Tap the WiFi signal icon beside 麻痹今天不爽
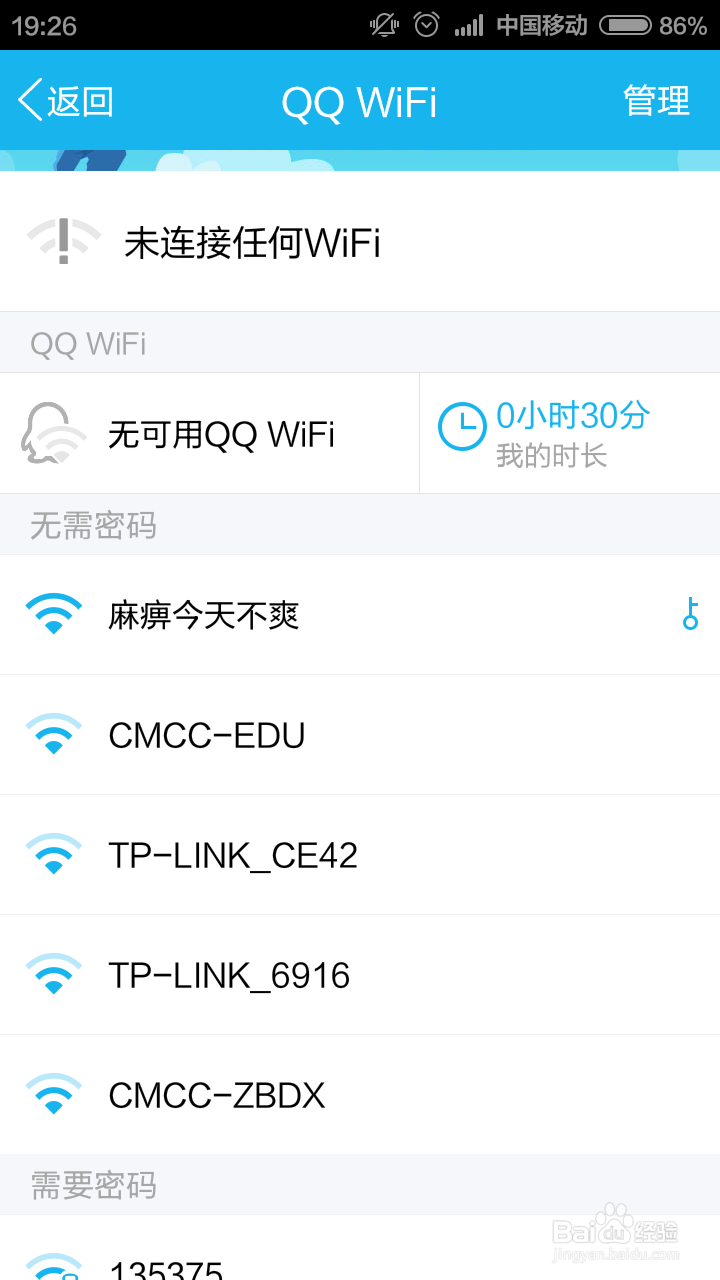Image resolution: width=720 pixels, height=1280 pixels. tap(53, 613)
